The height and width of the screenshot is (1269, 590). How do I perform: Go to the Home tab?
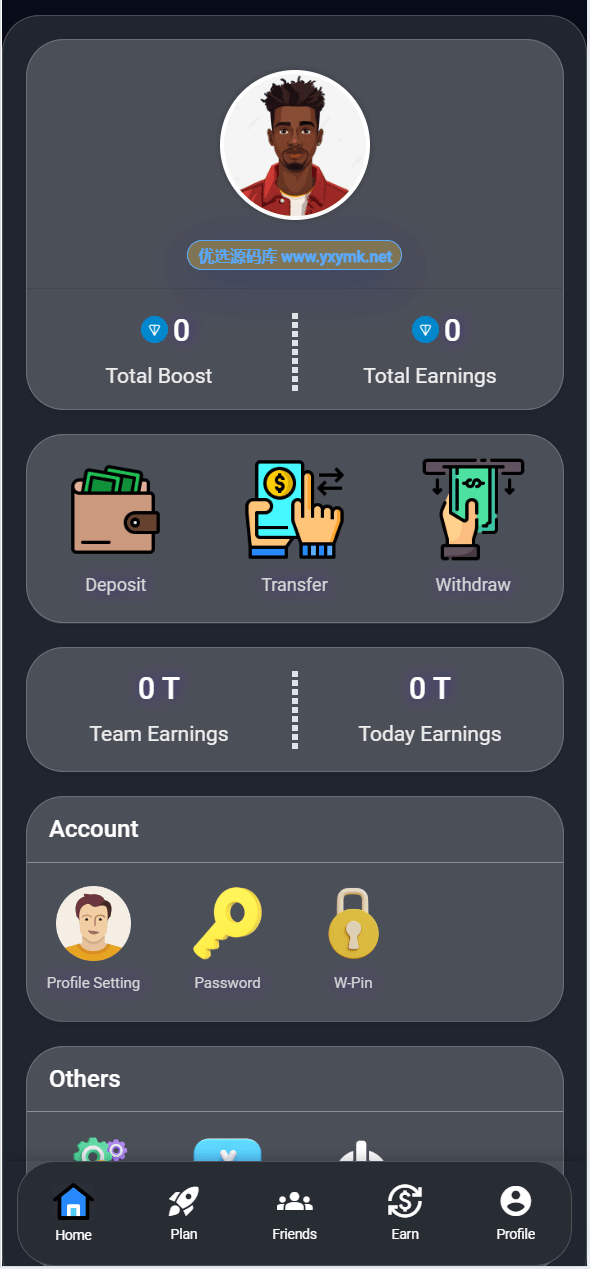click(x=73, y=1213)
